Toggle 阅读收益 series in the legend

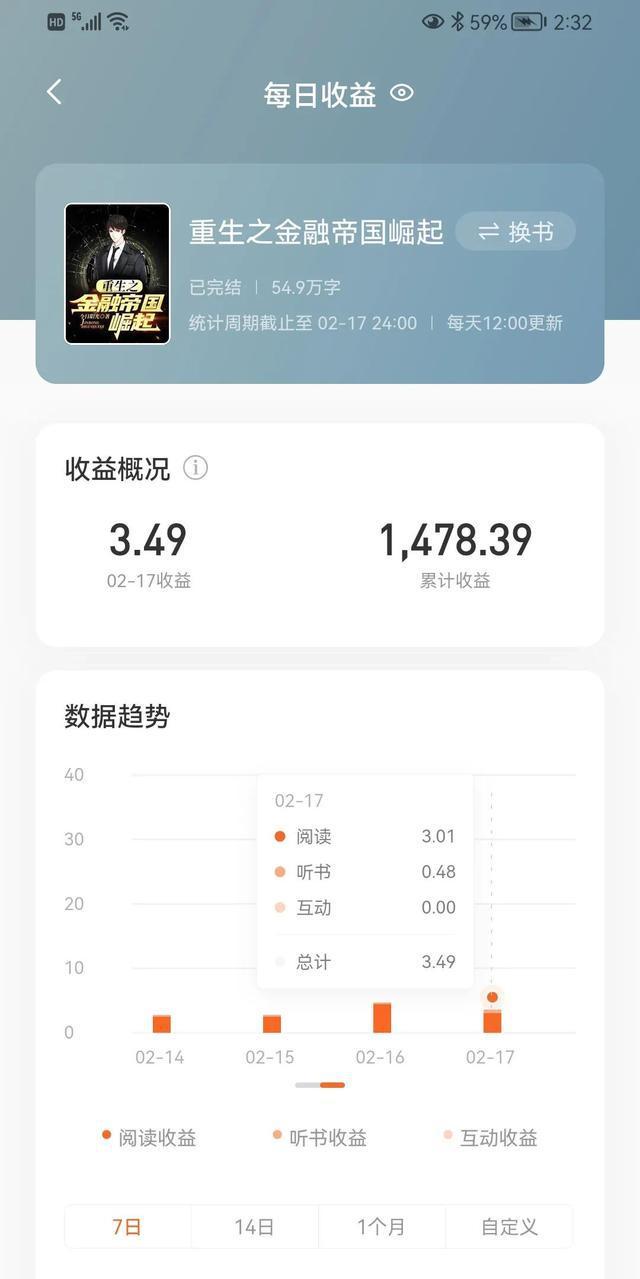150,1138
